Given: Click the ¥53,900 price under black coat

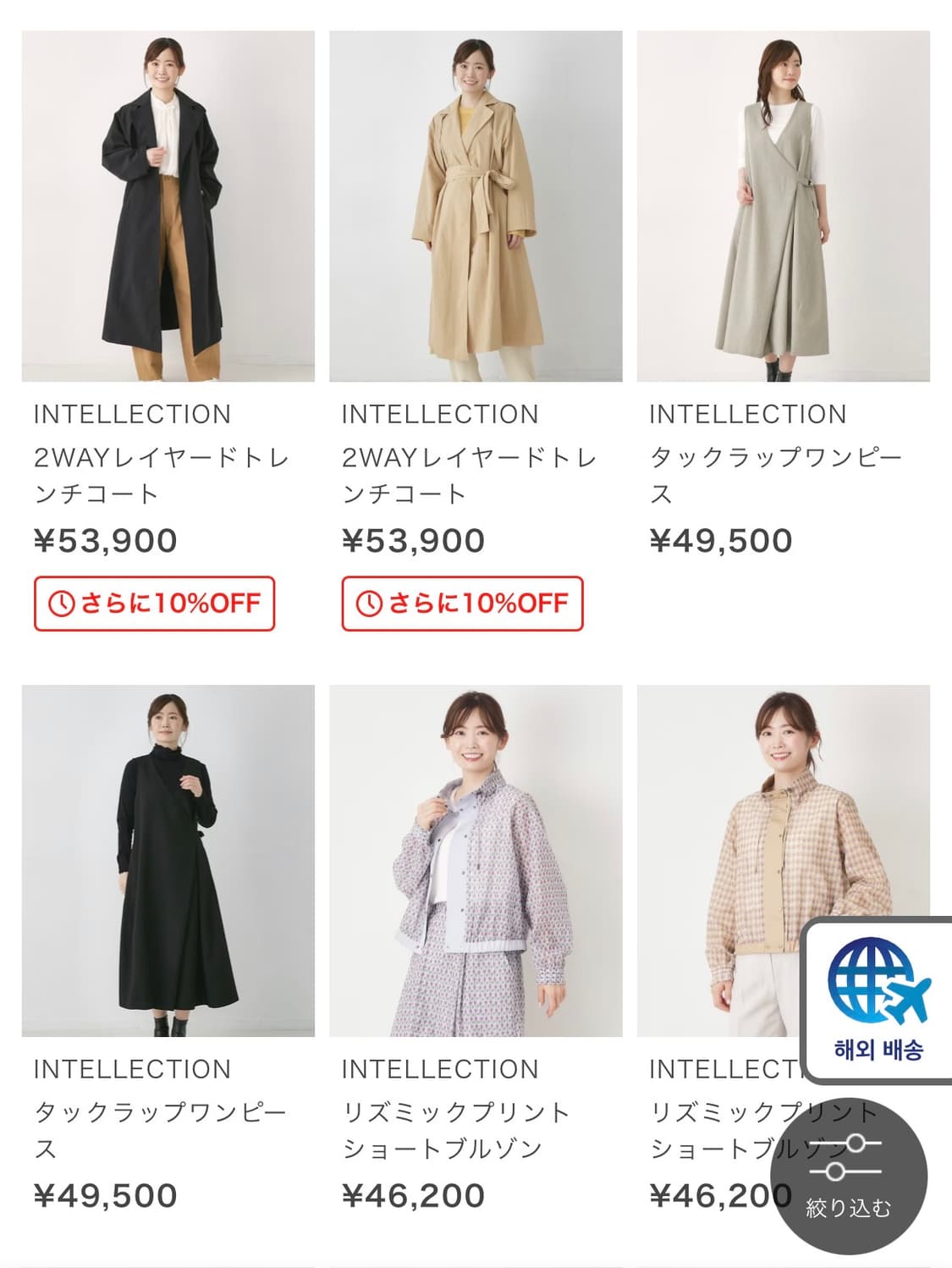Looking at the screenshot, I should [103, 539].
